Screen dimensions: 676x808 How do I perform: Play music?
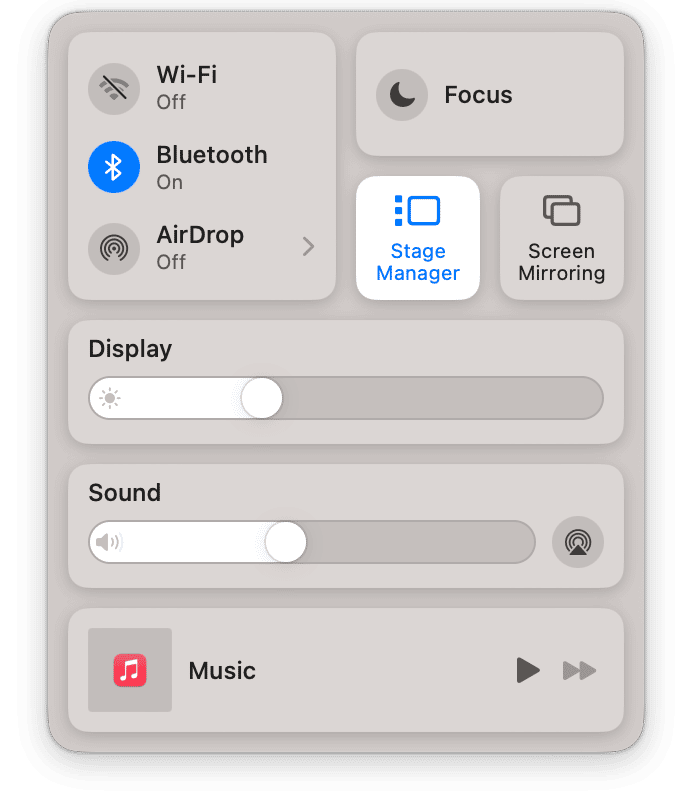[x=528, y=670]
